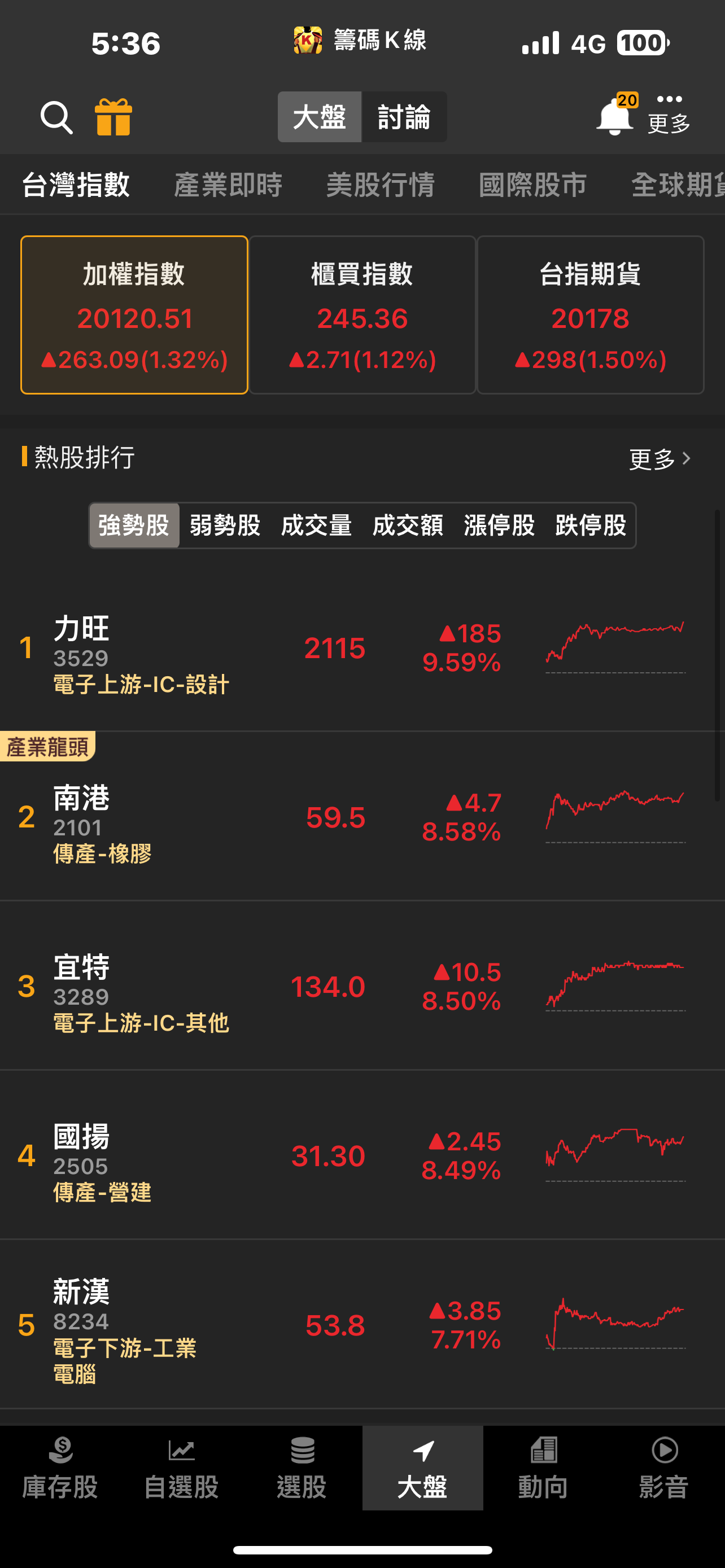Open the search function
The width and height of the screenshot is (725, 1568).
(x=56, y=117)
